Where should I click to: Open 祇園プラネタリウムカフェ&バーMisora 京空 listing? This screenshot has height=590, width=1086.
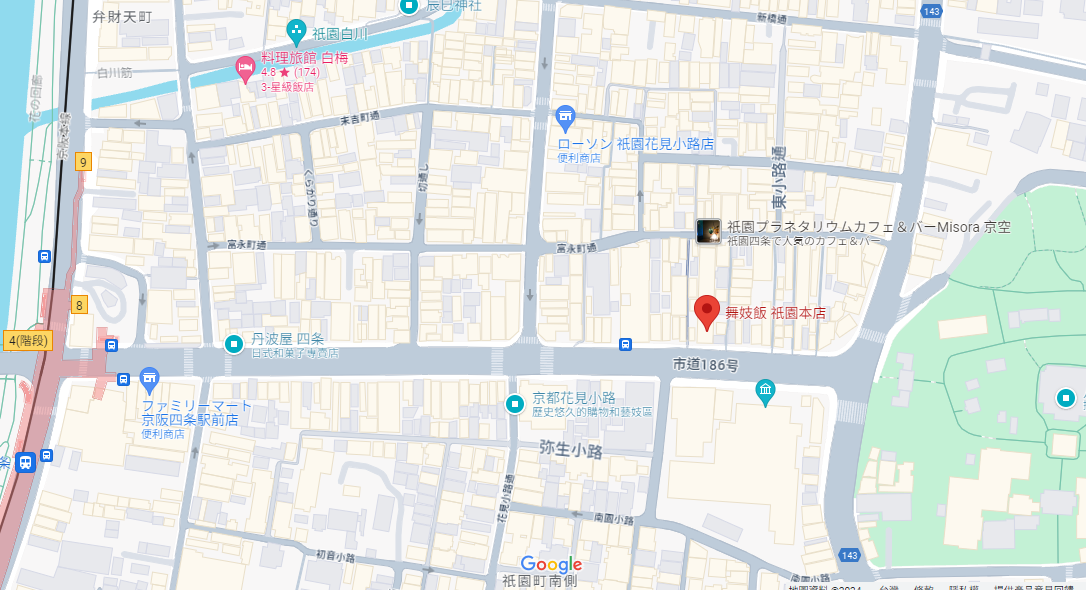708,230
